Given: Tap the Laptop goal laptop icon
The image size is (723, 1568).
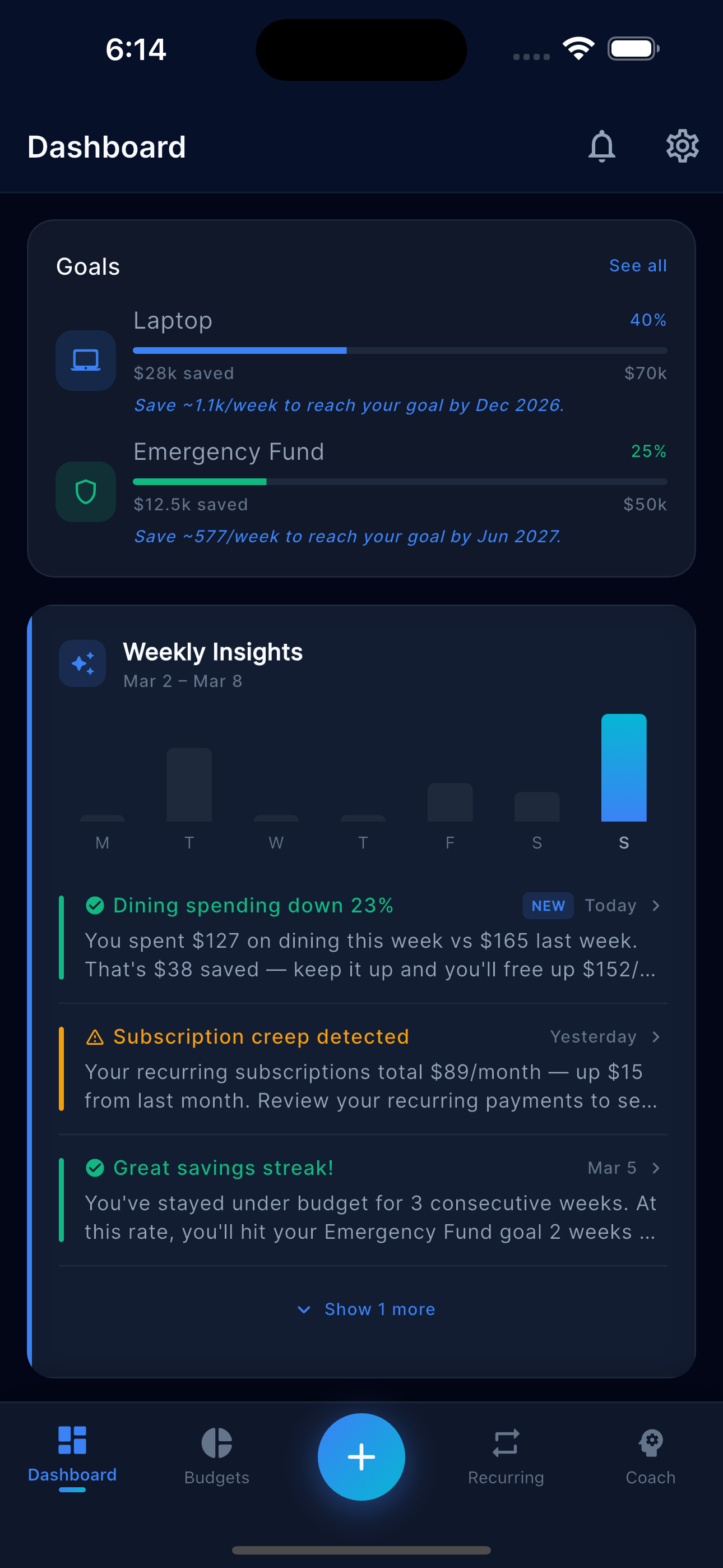Looking at the screenshot, I should point(85,359).
